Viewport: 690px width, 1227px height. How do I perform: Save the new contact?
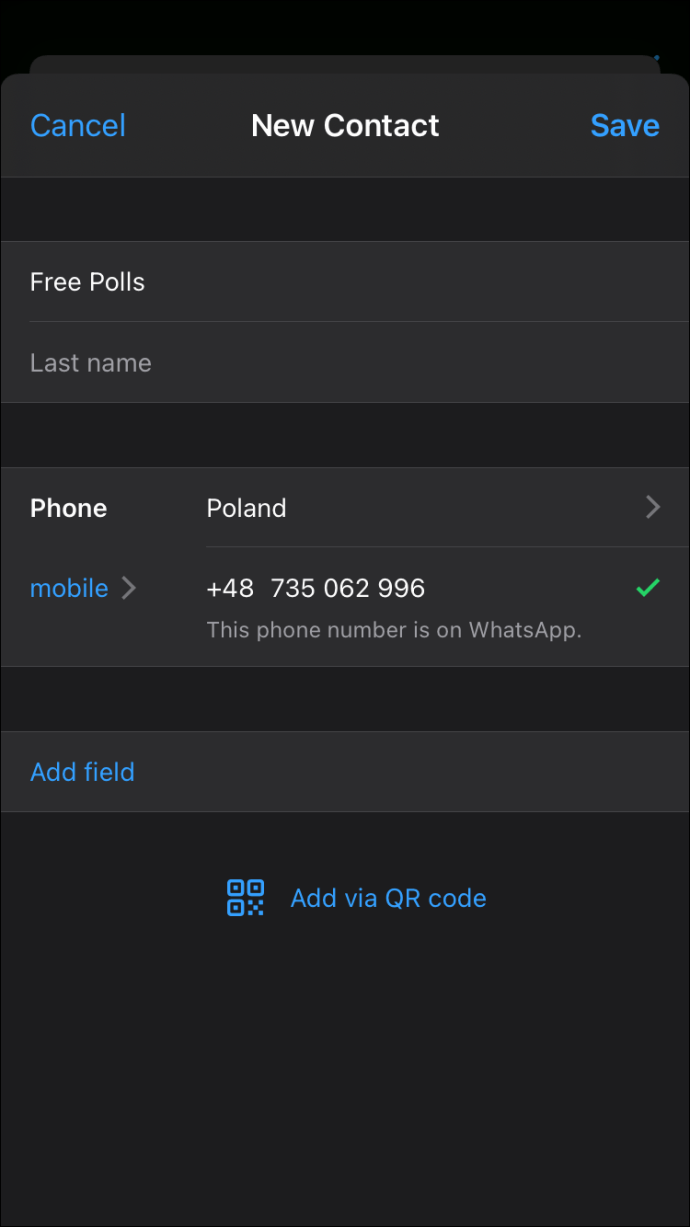click(624, 126)
